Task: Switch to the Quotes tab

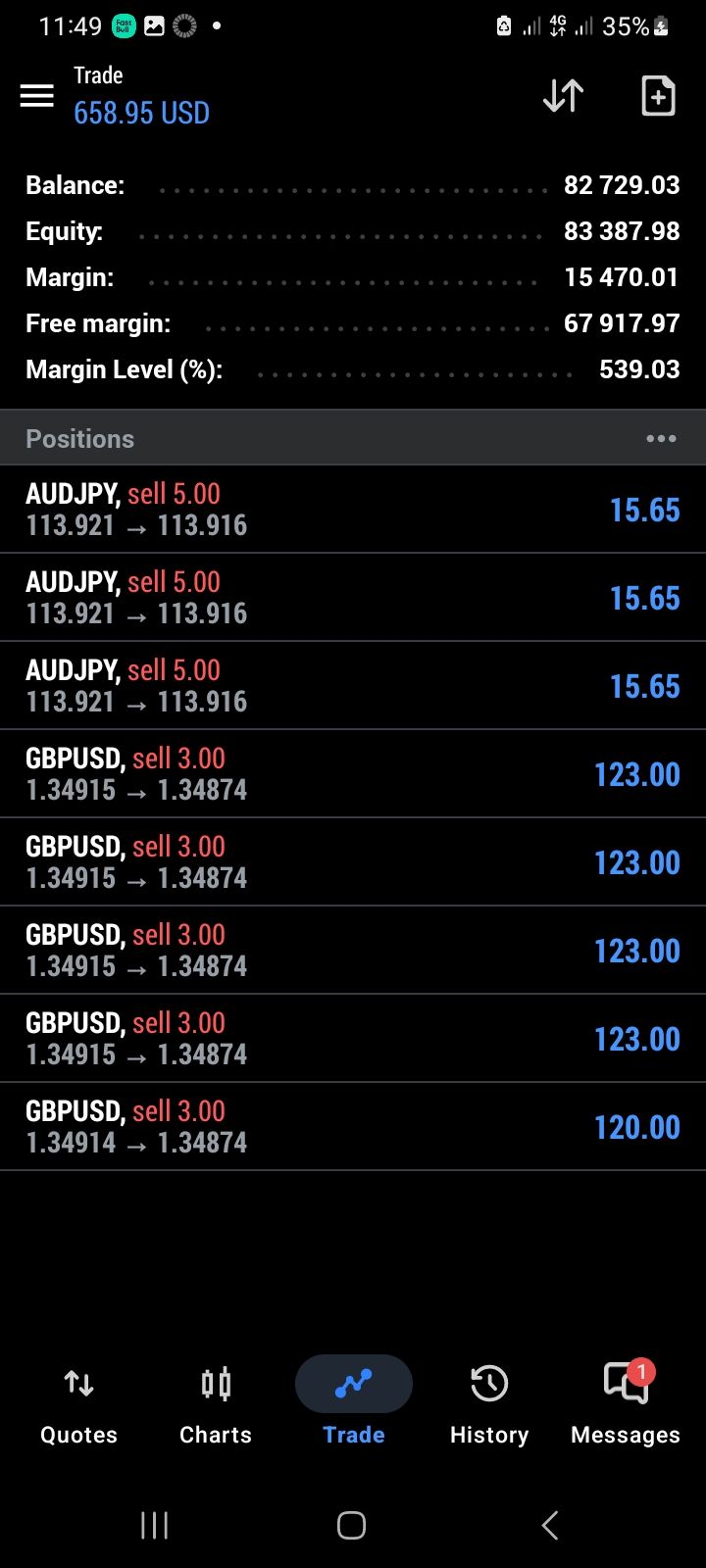Action: click(78, 1403)
